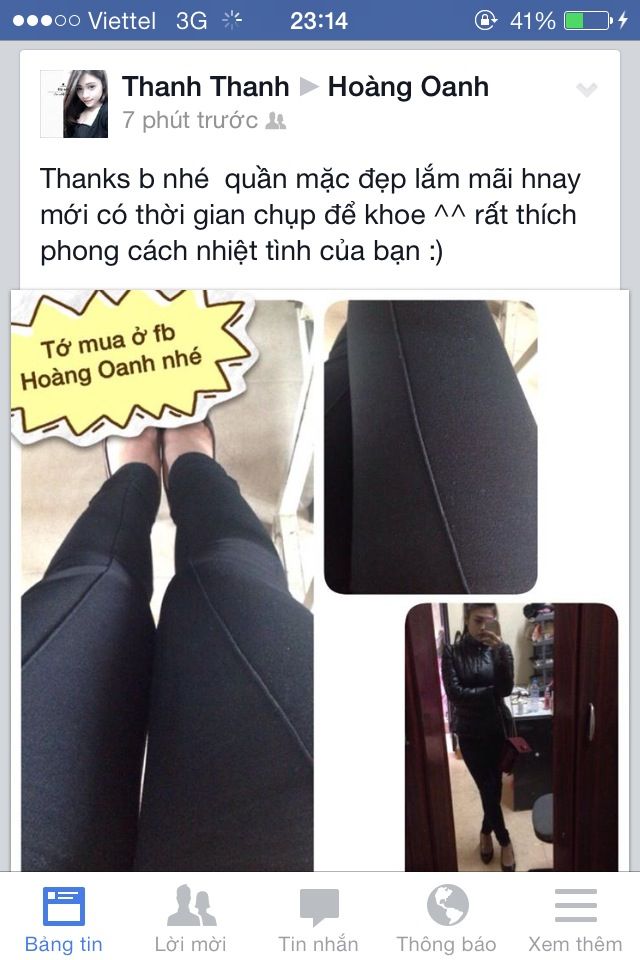Switch to the Bảng tin tab
The width and height of the screenshot is (640, 960).
[x=64, y=918]
